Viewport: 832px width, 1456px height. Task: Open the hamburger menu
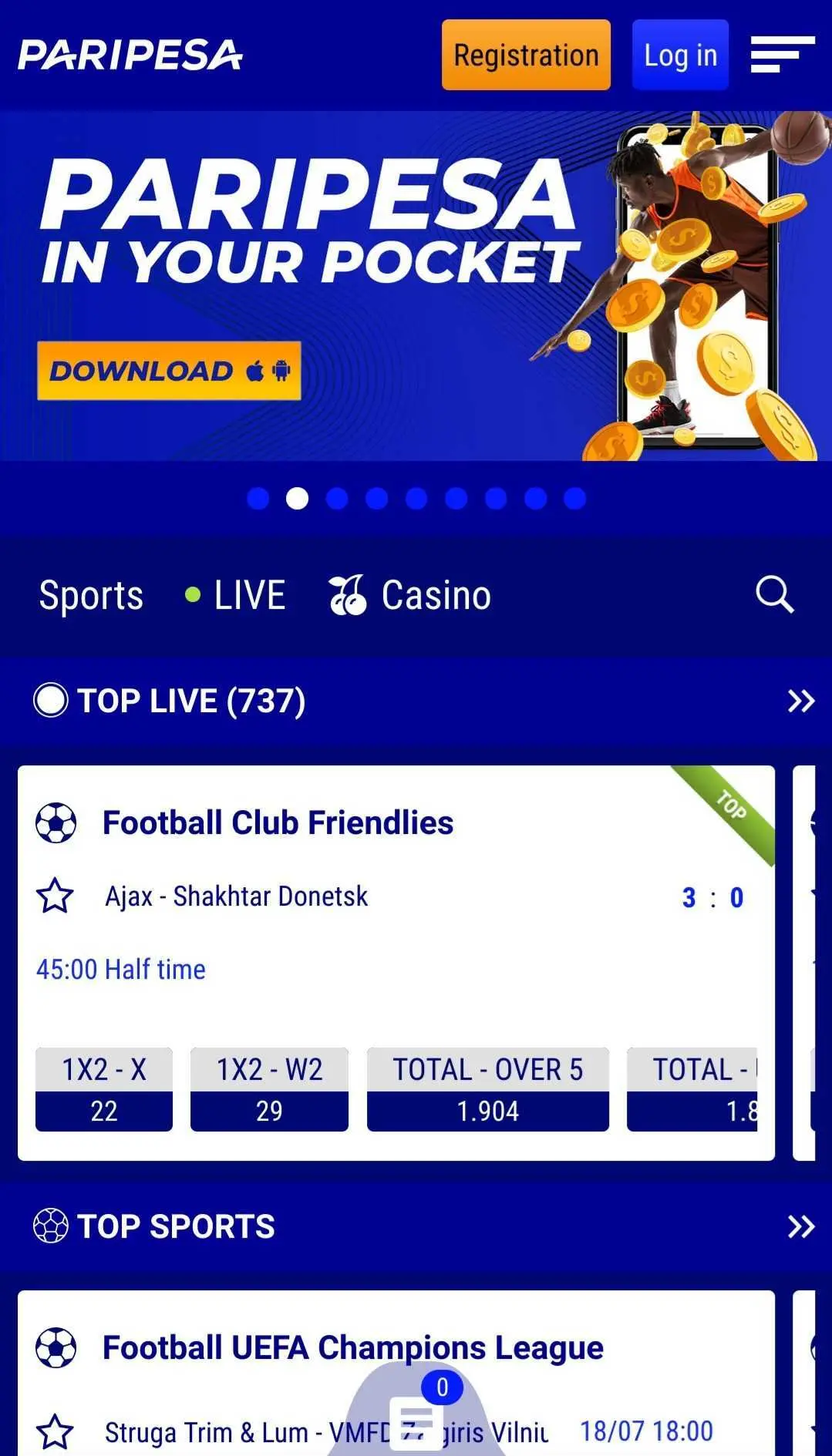click(782, 55)
